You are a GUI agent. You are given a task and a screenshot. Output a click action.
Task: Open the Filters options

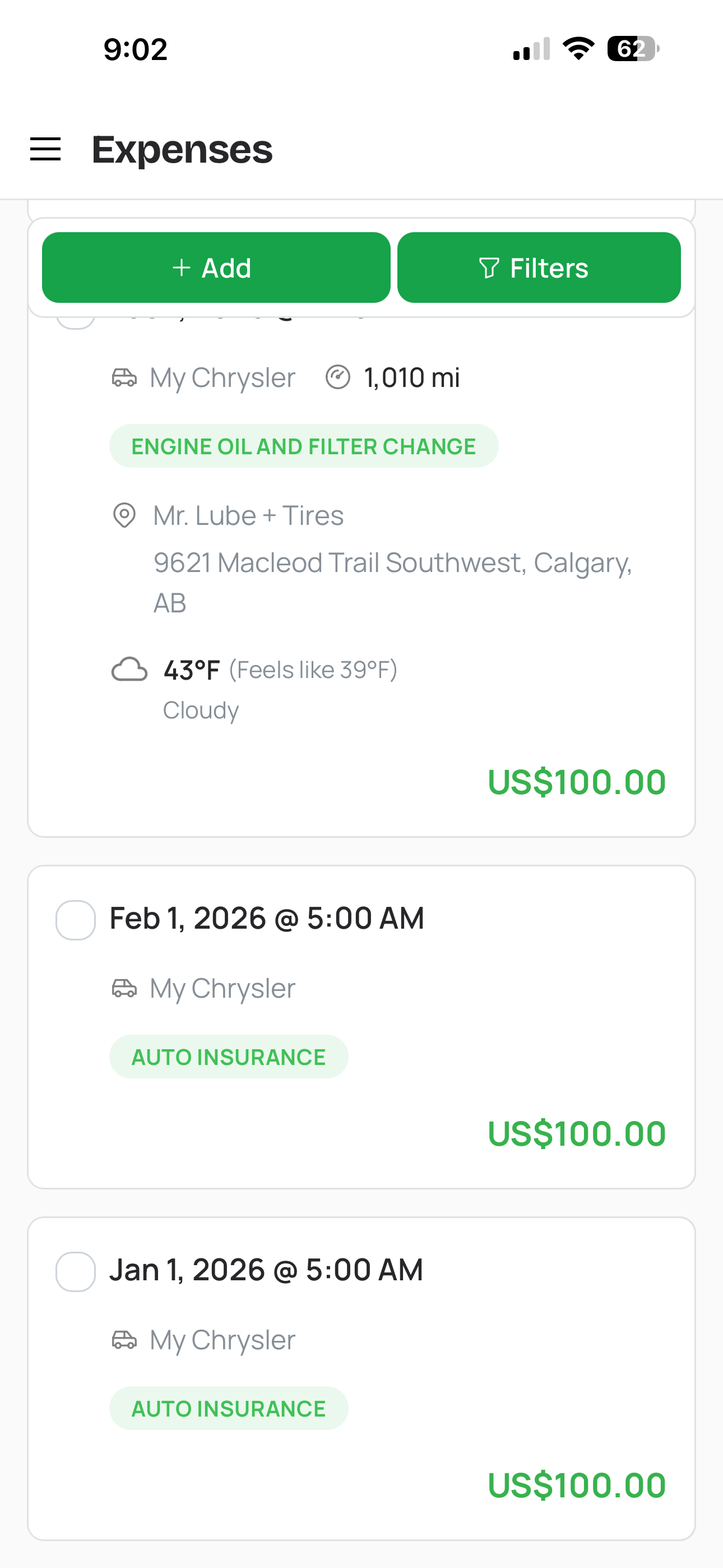click(x=538, y=267)
